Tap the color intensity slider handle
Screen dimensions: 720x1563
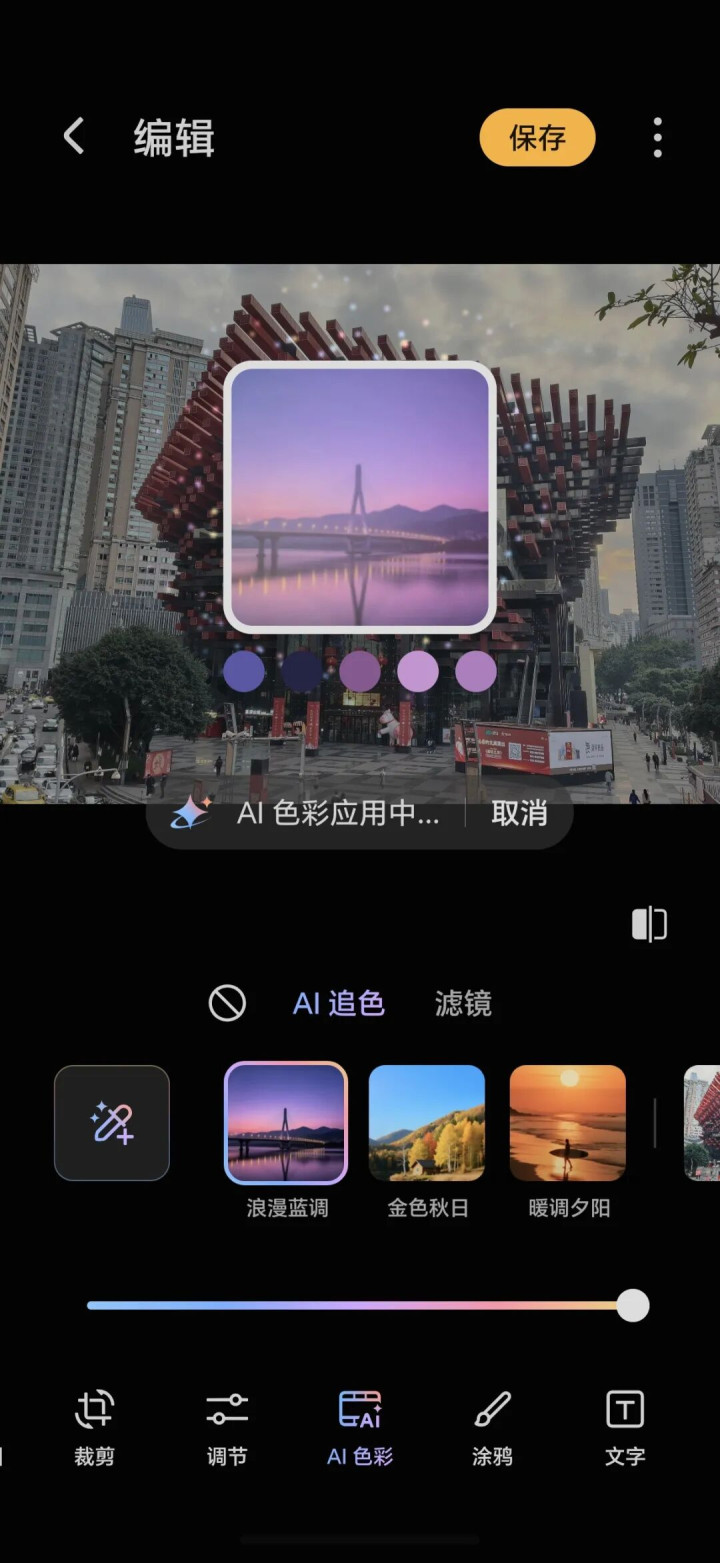(632, 1305)
